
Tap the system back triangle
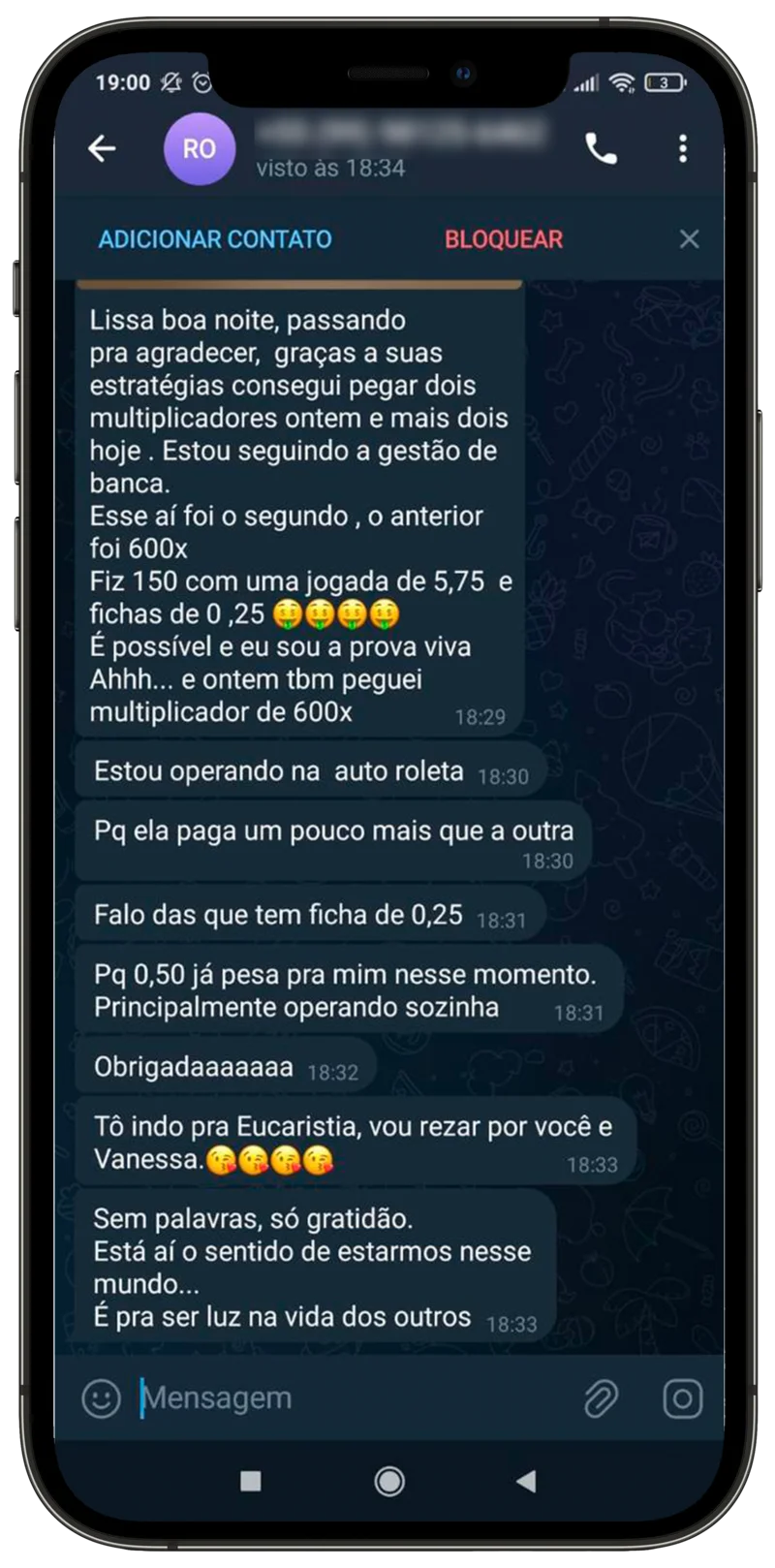click(526, 1481)
